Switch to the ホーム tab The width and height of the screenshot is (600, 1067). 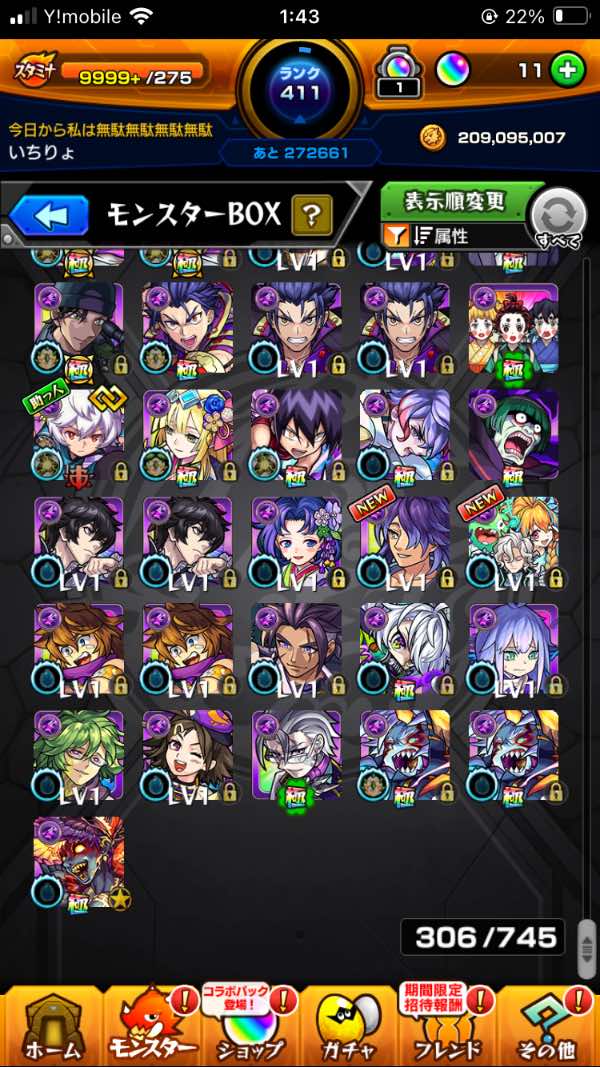(x=52, y=1028)
